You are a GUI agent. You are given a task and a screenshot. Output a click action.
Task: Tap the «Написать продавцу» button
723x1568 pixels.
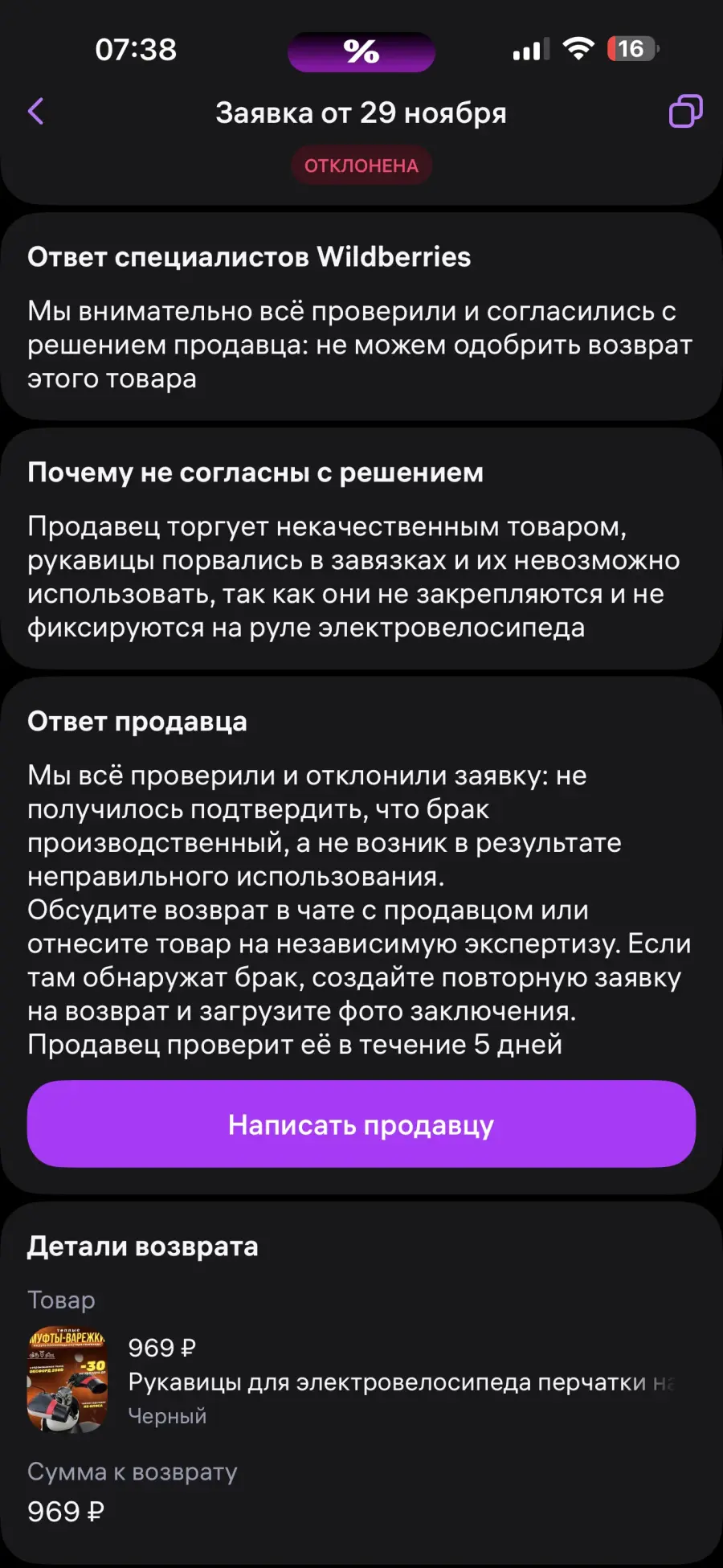click(x=361, y=1124)
